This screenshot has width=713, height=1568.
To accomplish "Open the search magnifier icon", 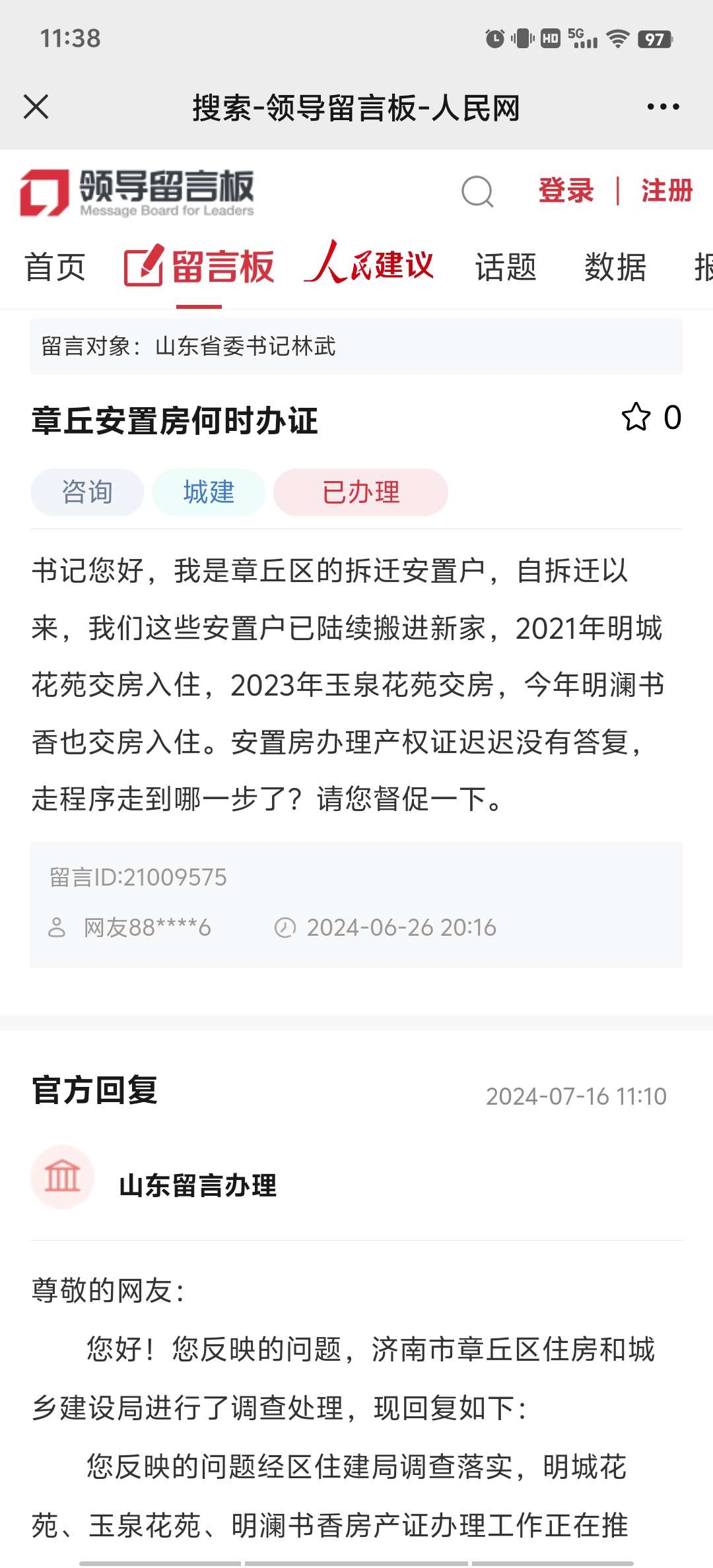I will (477, 192).
